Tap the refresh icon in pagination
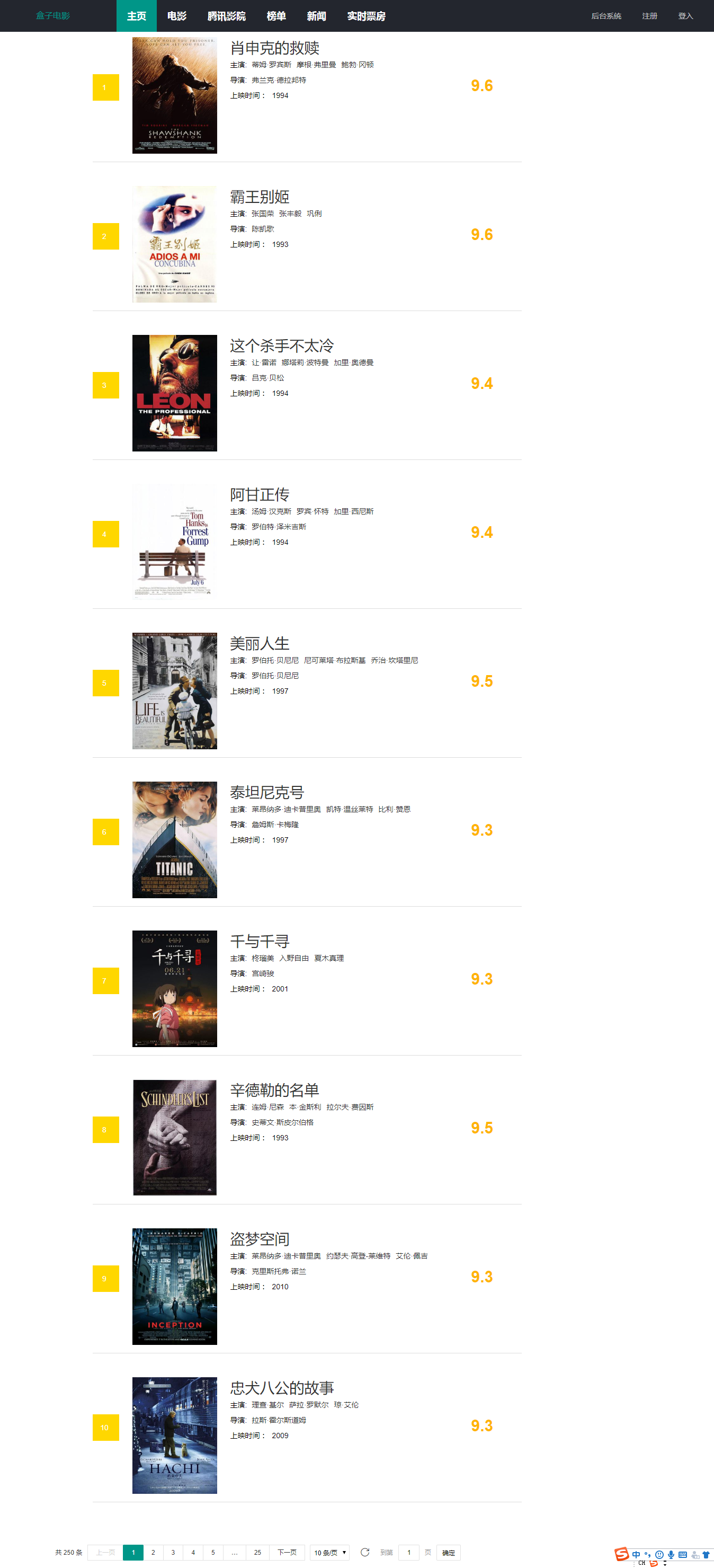714x1568 pixels. (365, 1552)
